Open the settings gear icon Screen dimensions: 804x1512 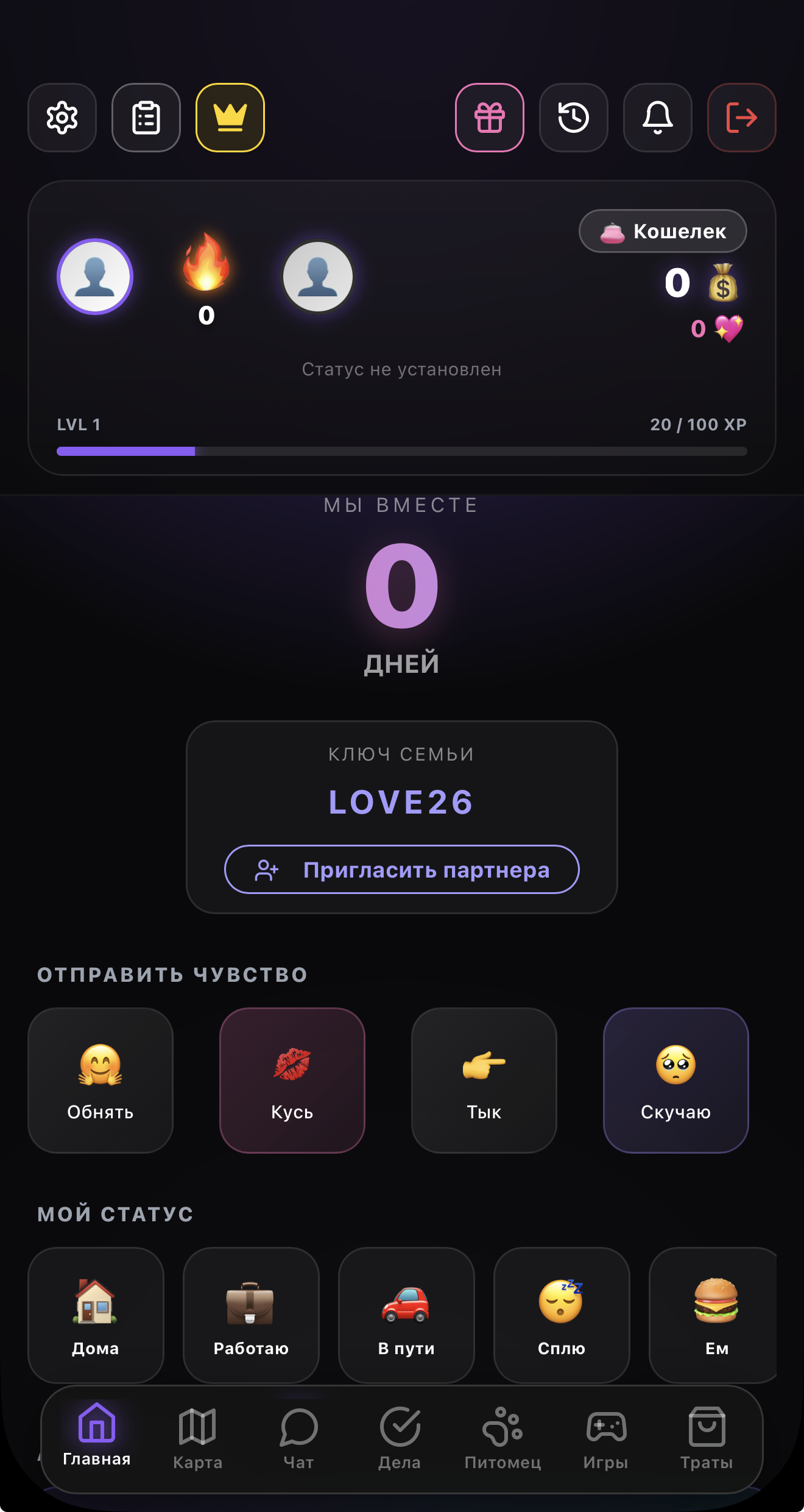(x=62, y=118)
